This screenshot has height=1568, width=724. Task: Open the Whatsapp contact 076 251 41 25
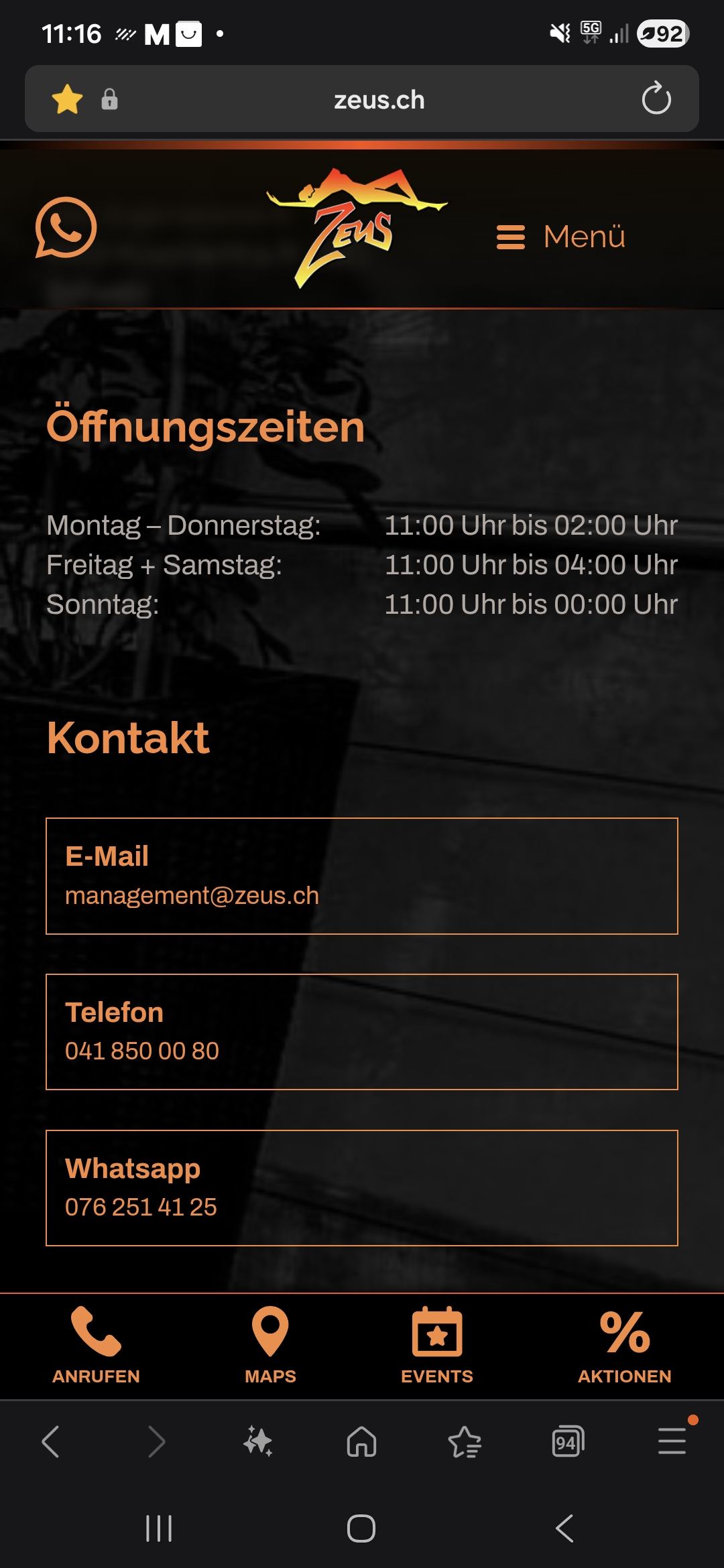361,1188
